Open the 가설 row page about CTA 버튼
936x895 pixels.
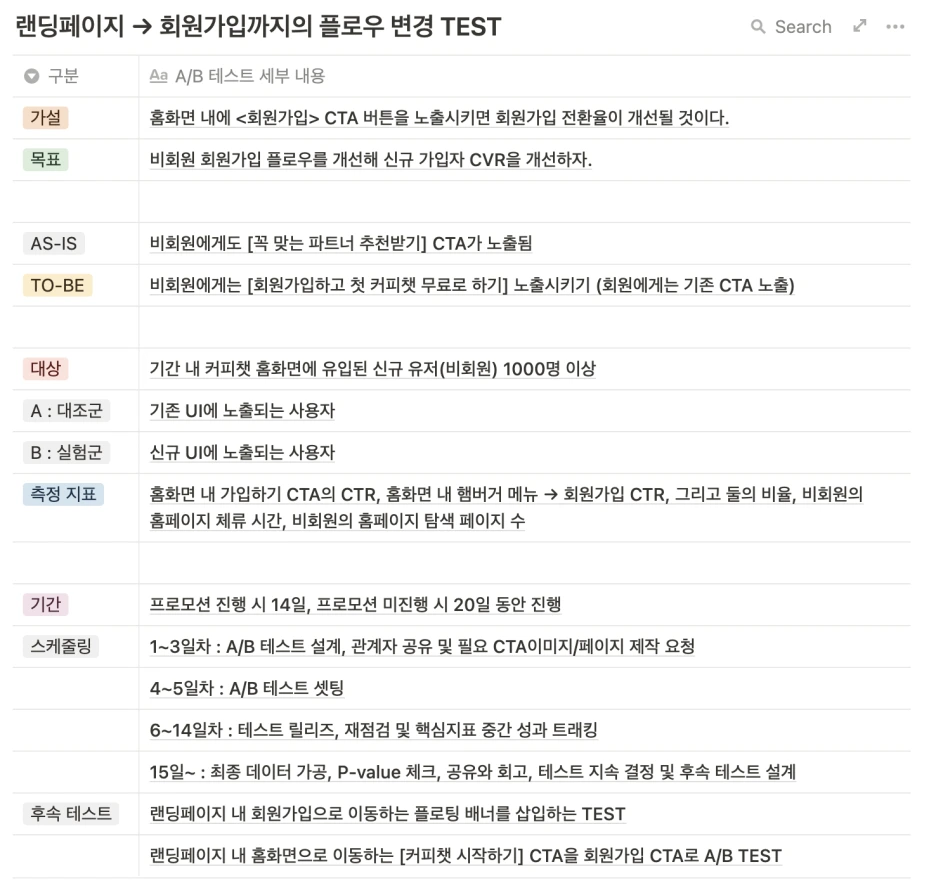pyautogui.click(x=439, y=118)
